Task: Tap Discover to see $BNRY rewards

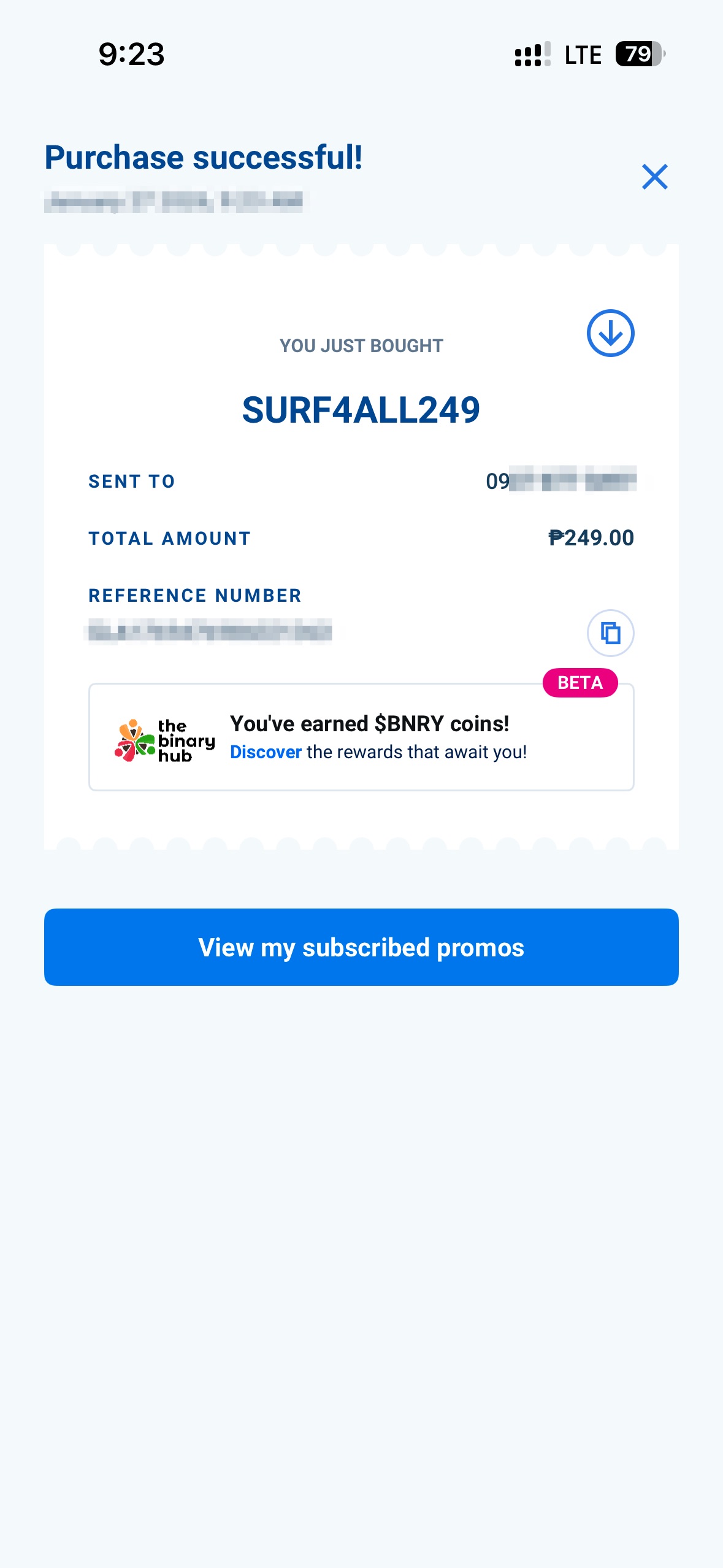Action: (x=266, y=752)
